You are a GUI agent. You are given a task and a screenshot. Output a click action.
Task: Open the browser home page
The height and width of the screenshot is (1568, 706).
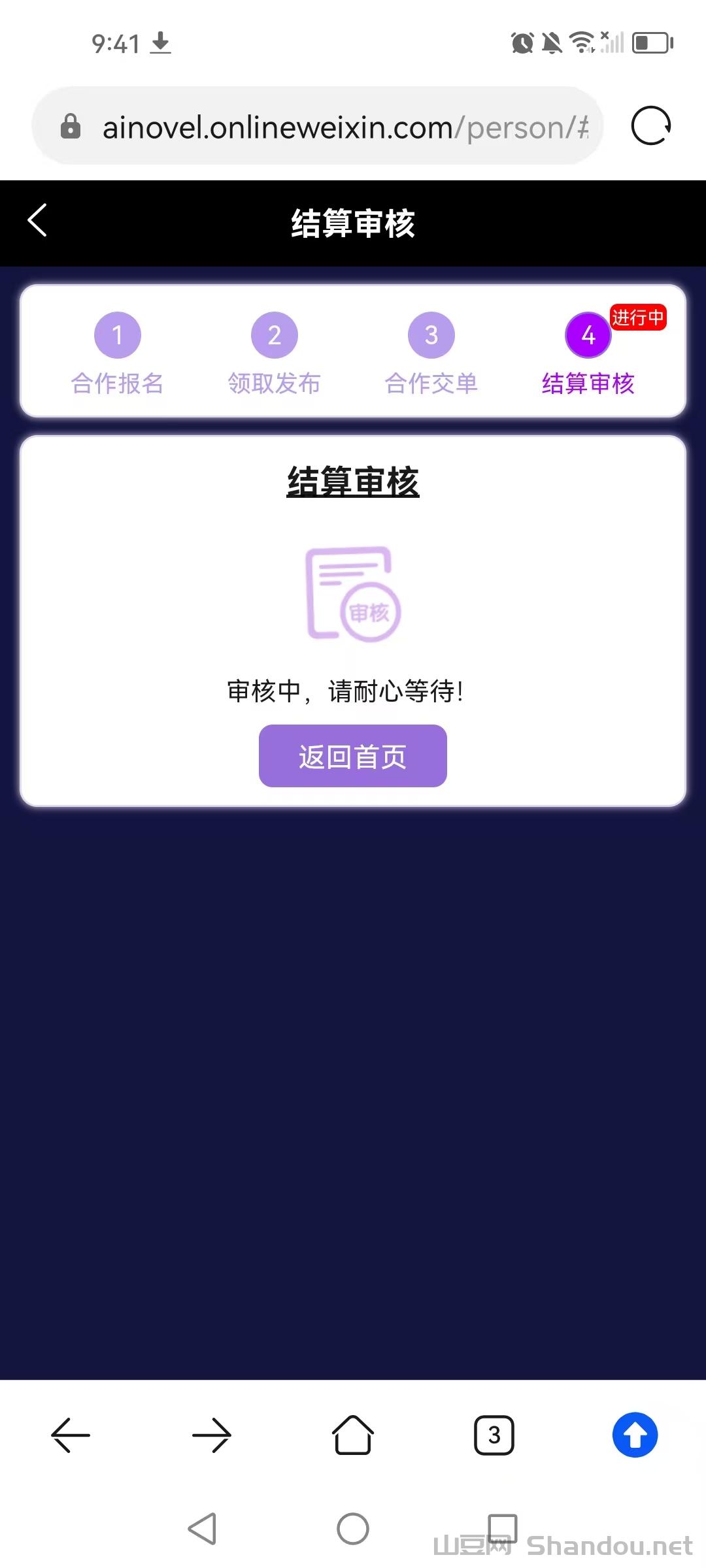pyautogui.click(x=353, y=1435)
